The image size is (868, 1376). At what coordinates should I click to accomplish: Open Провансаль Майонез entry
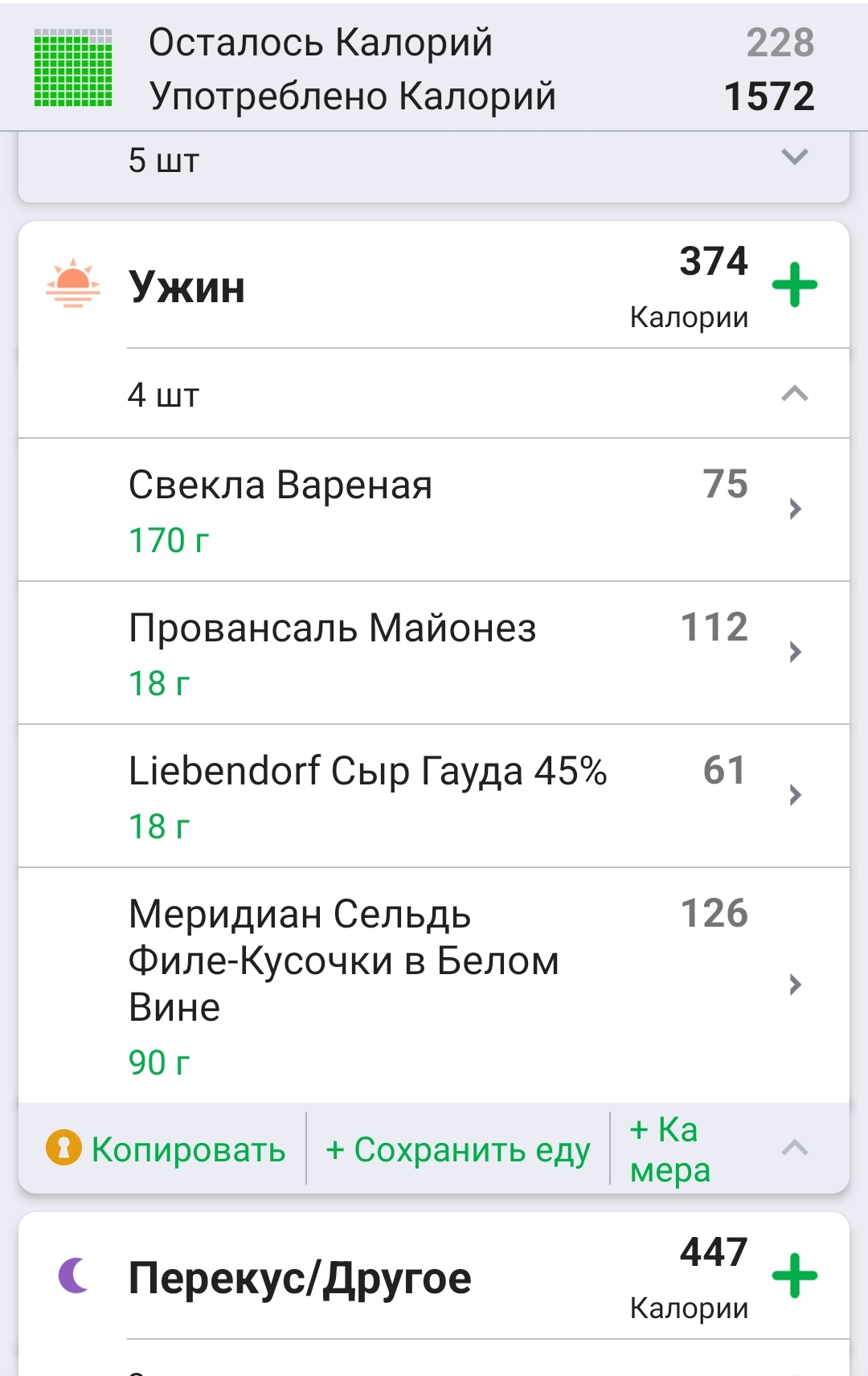click(434, 653)
